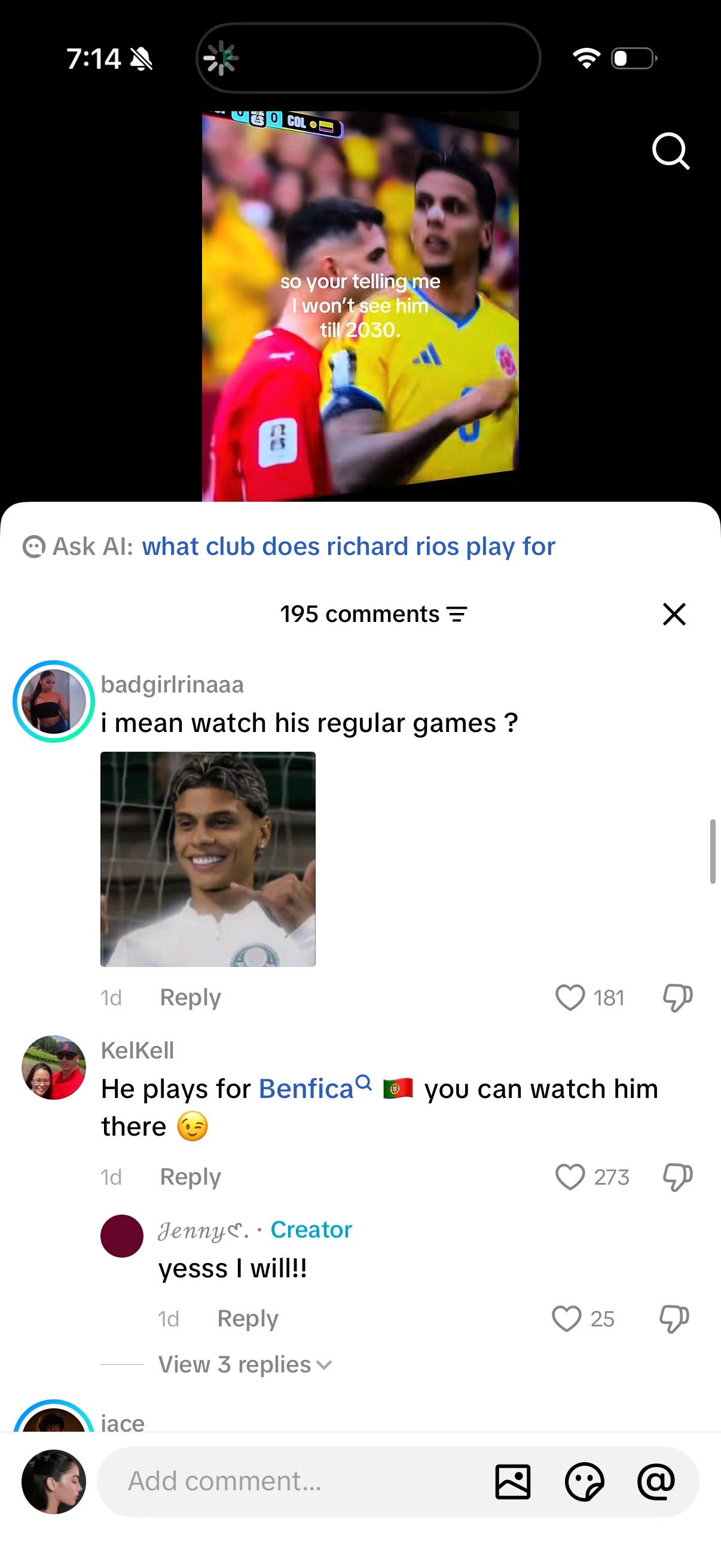This screenshot has width=721, height=1568.
Task: Reply to the creator's "yesss I will!!" comment
Action: click(248, 1319)
